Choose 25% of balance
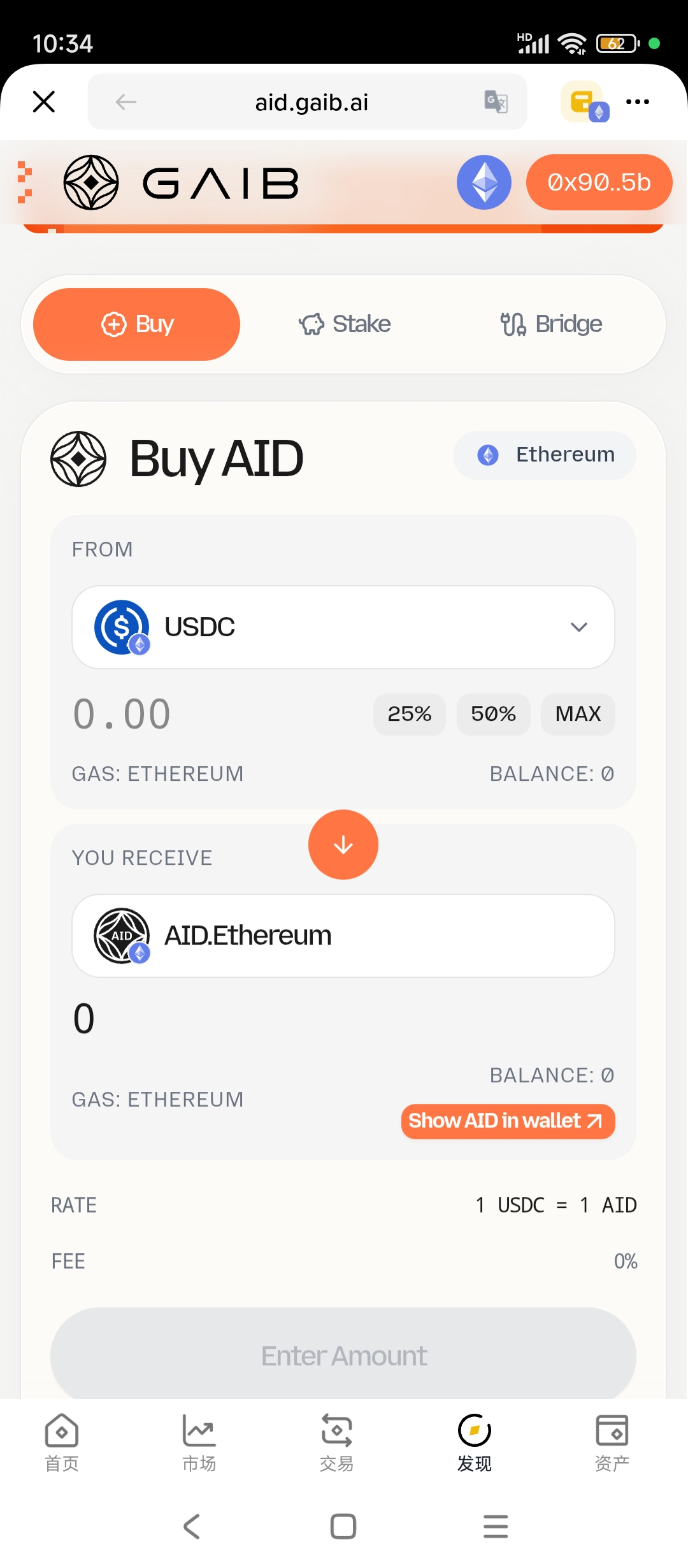 [x=409, y=714]
